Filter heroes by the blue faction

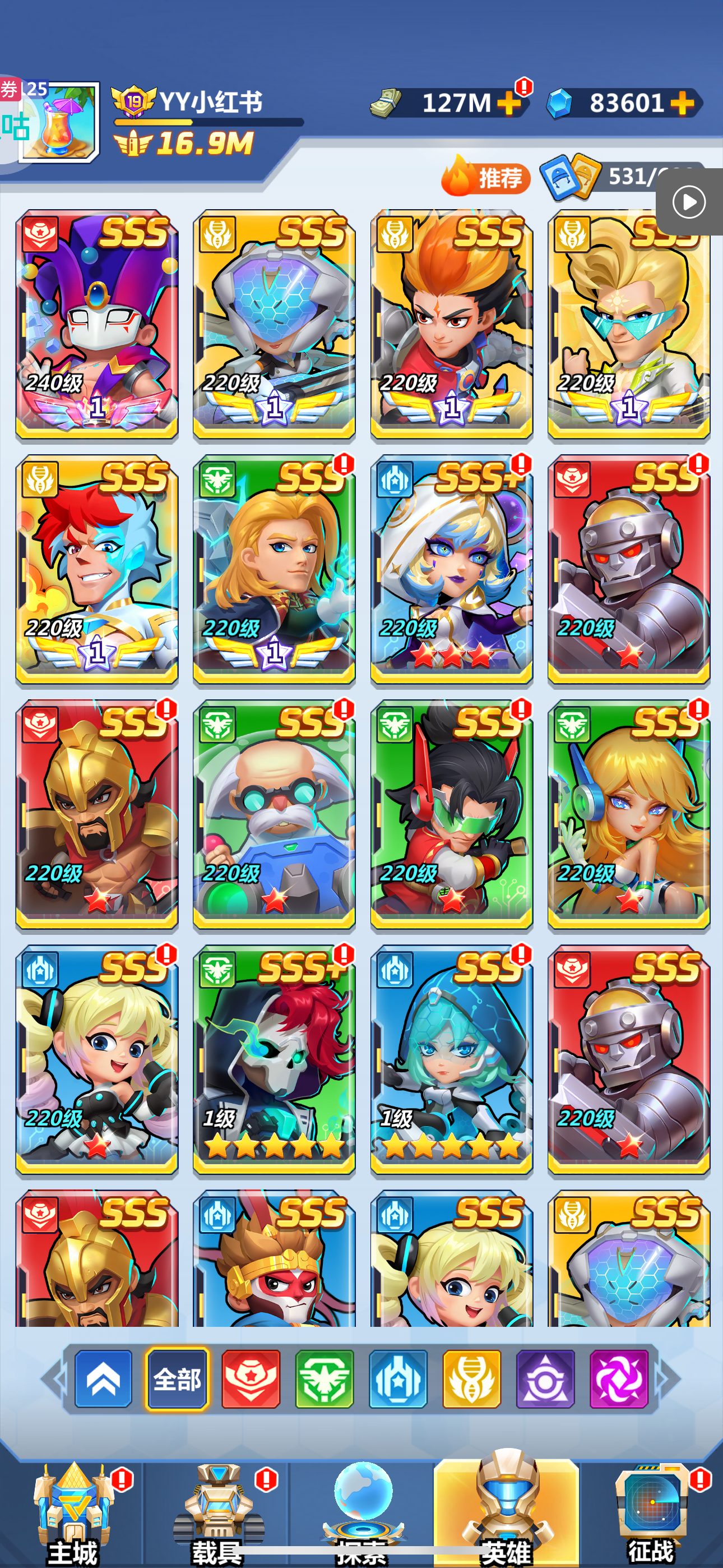pyautogui.click(x=398, y=1378)
